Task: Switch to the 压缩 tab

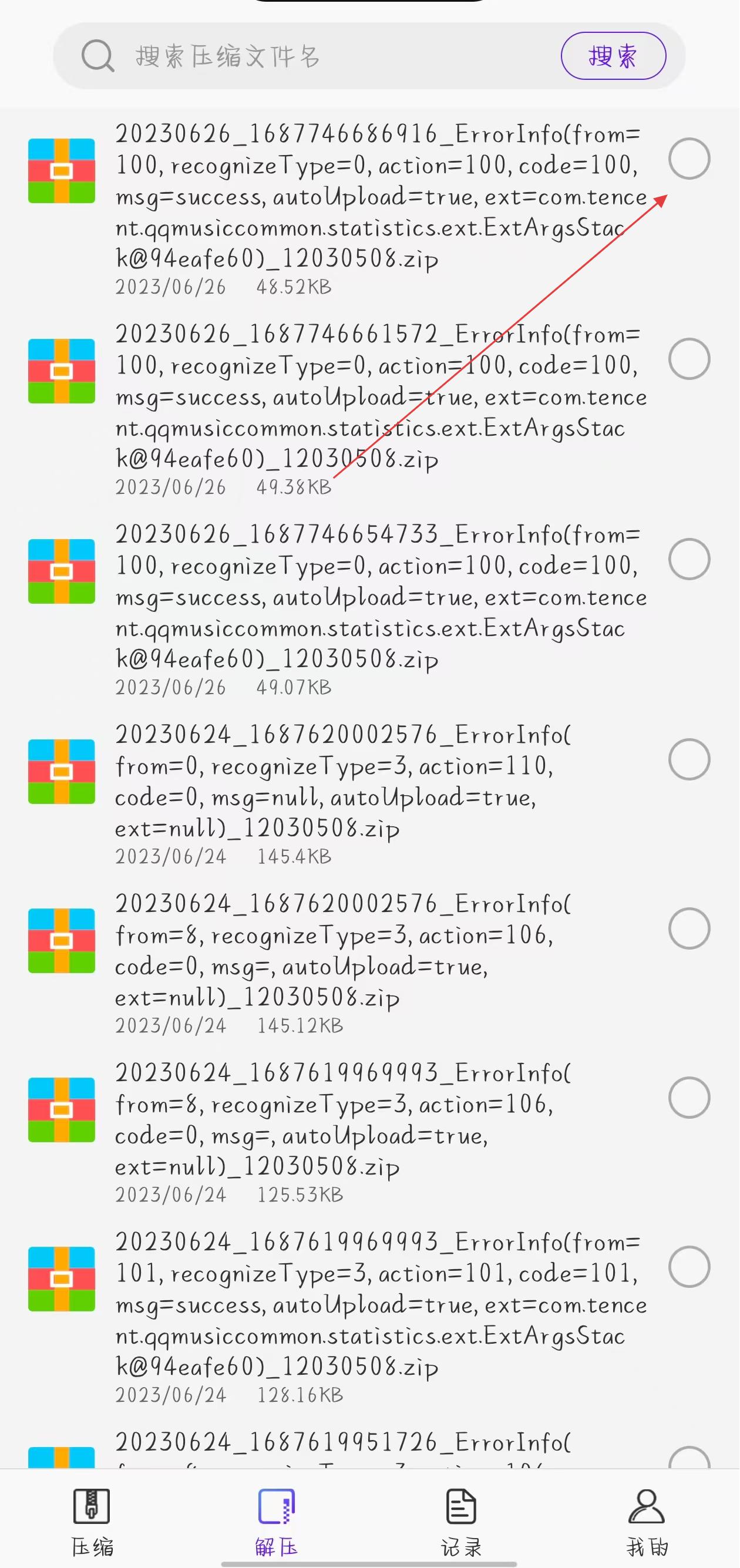Action: 92,1519
